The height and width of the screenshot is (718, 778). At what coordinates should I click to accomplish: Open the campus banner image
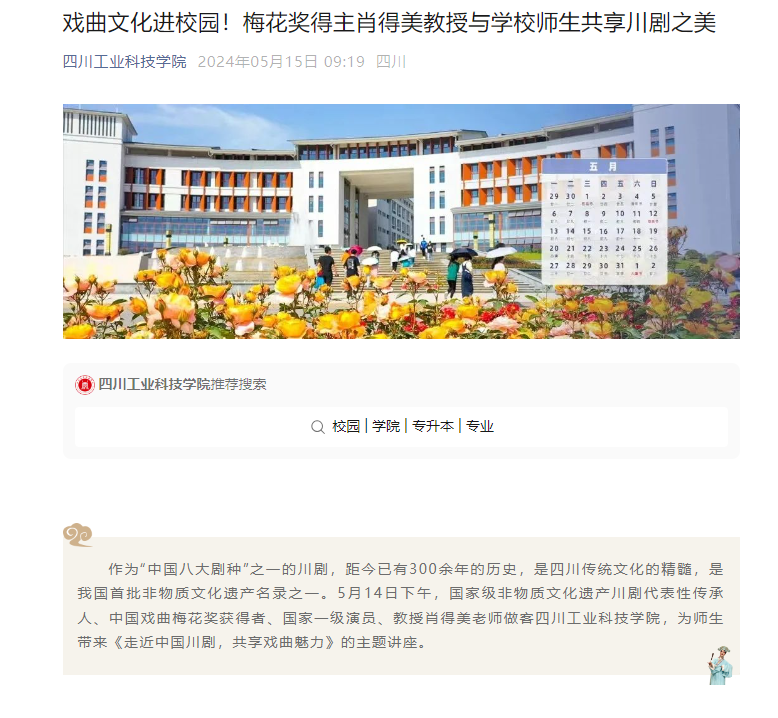401,221
